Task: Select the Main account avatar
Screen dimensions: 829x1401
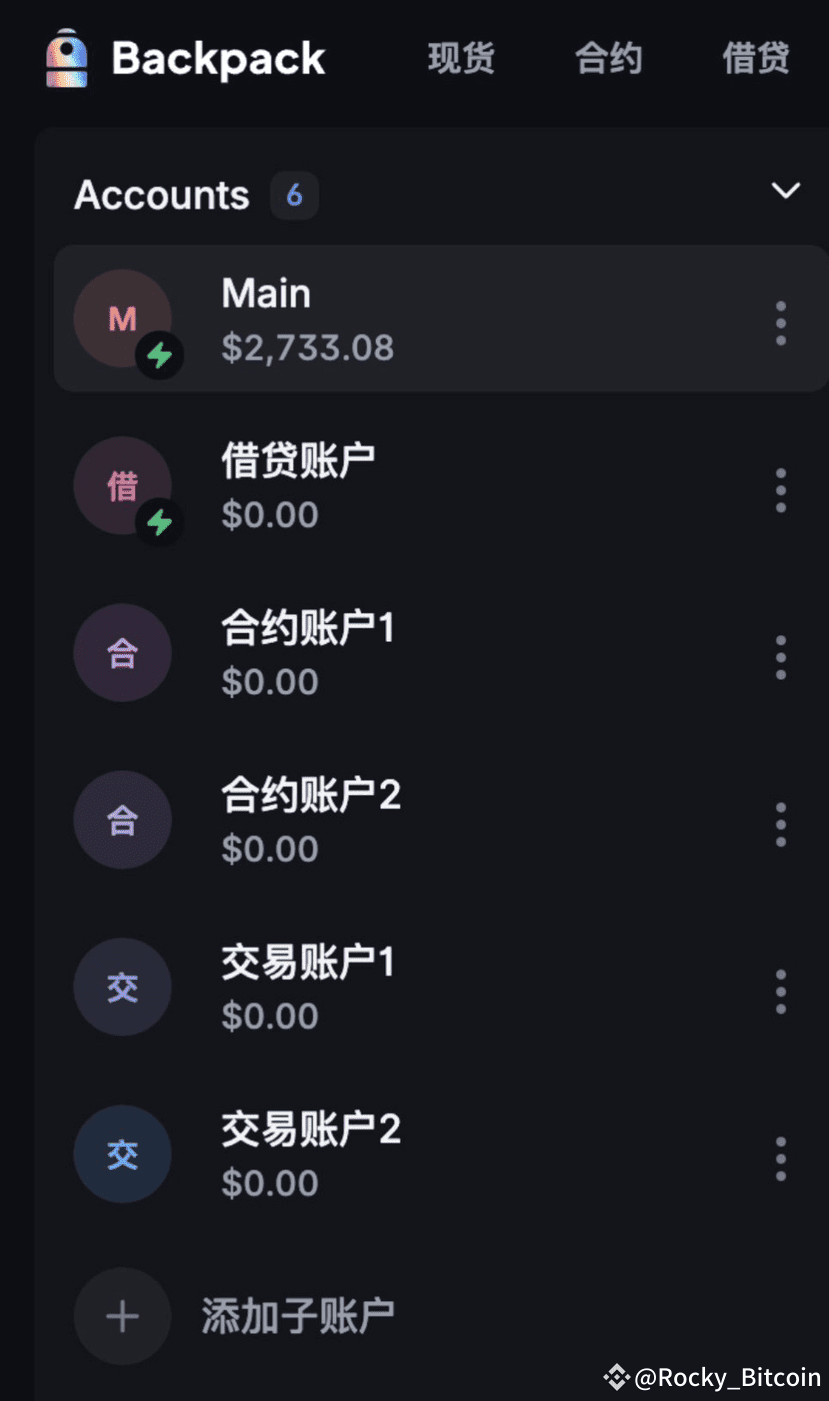Action: pos(122,317)
